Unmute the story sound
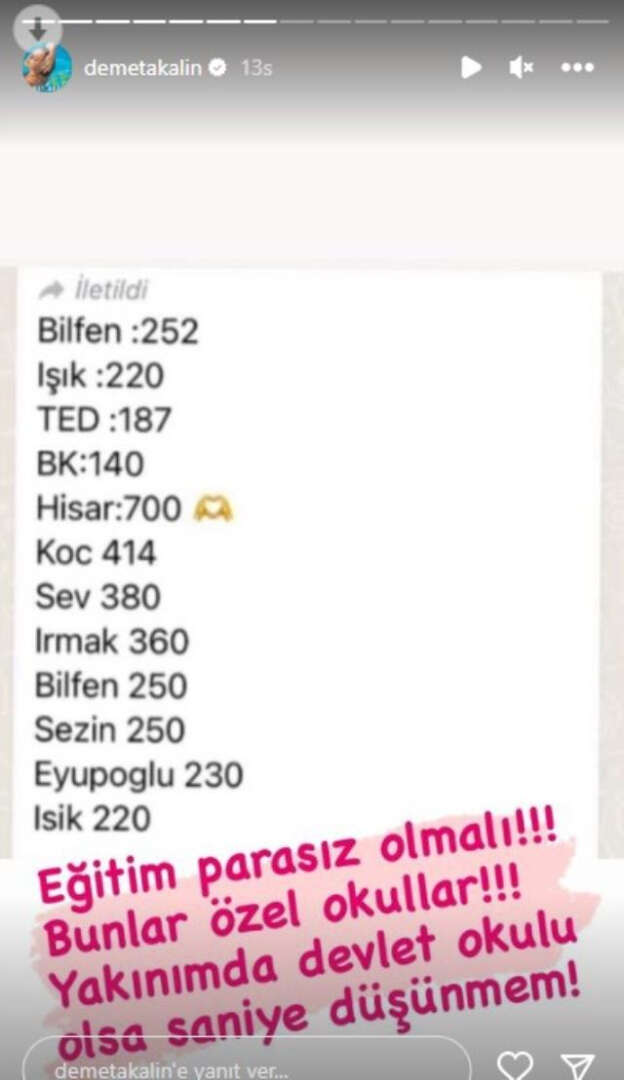The width and height of the screenshot is (624, 1080). coord(521,68)
